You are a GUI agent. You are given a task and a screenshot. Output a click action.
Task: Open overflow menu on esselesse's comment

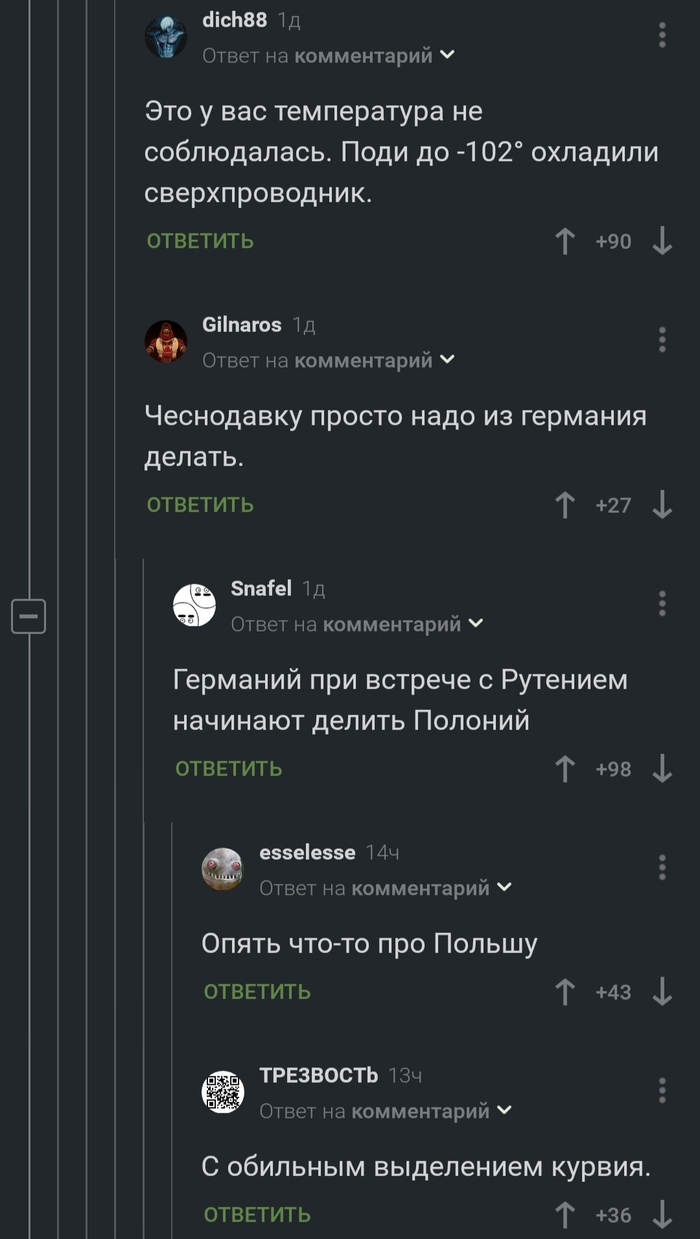(x=662, y=866)
